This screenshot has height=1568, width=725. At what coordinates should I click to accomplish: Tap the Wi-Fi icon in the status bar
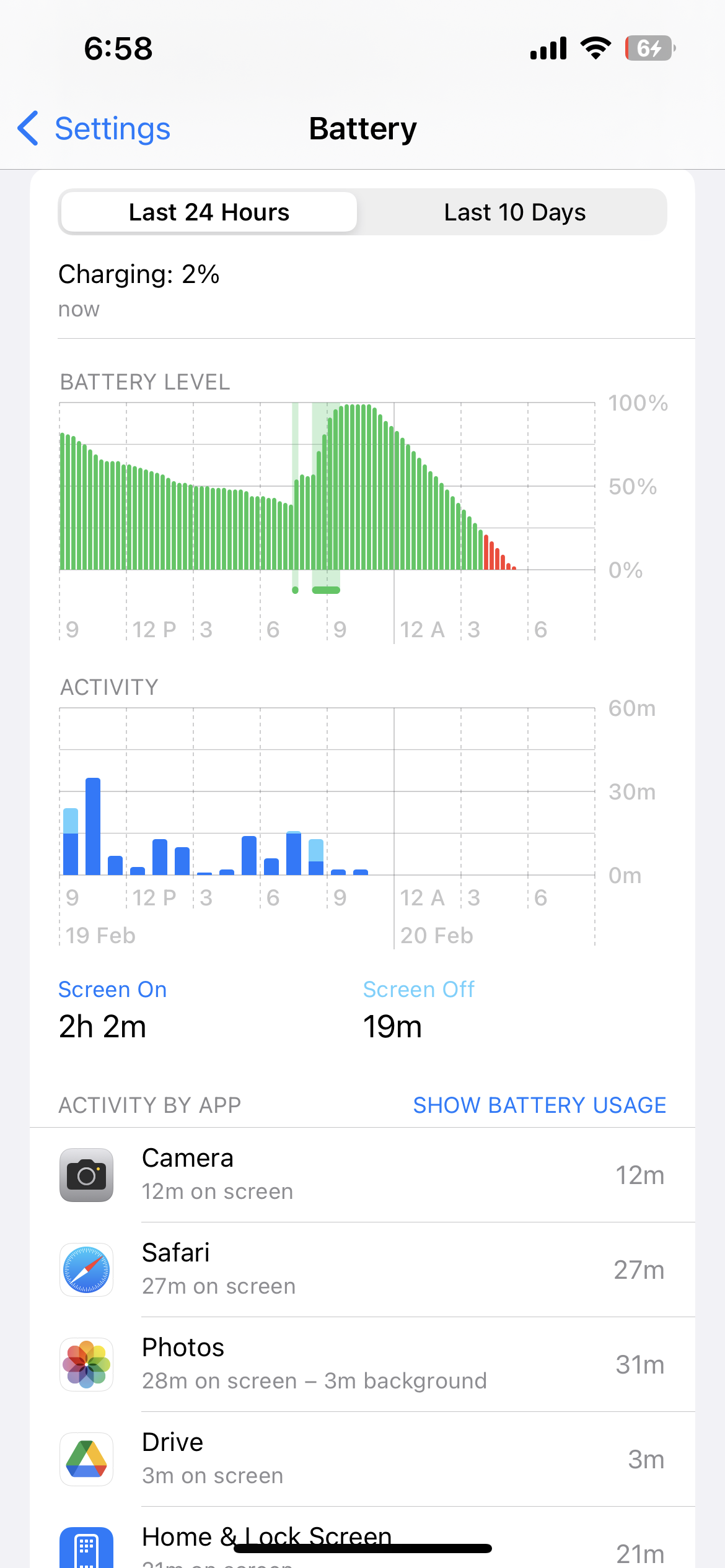click(596, 48)
